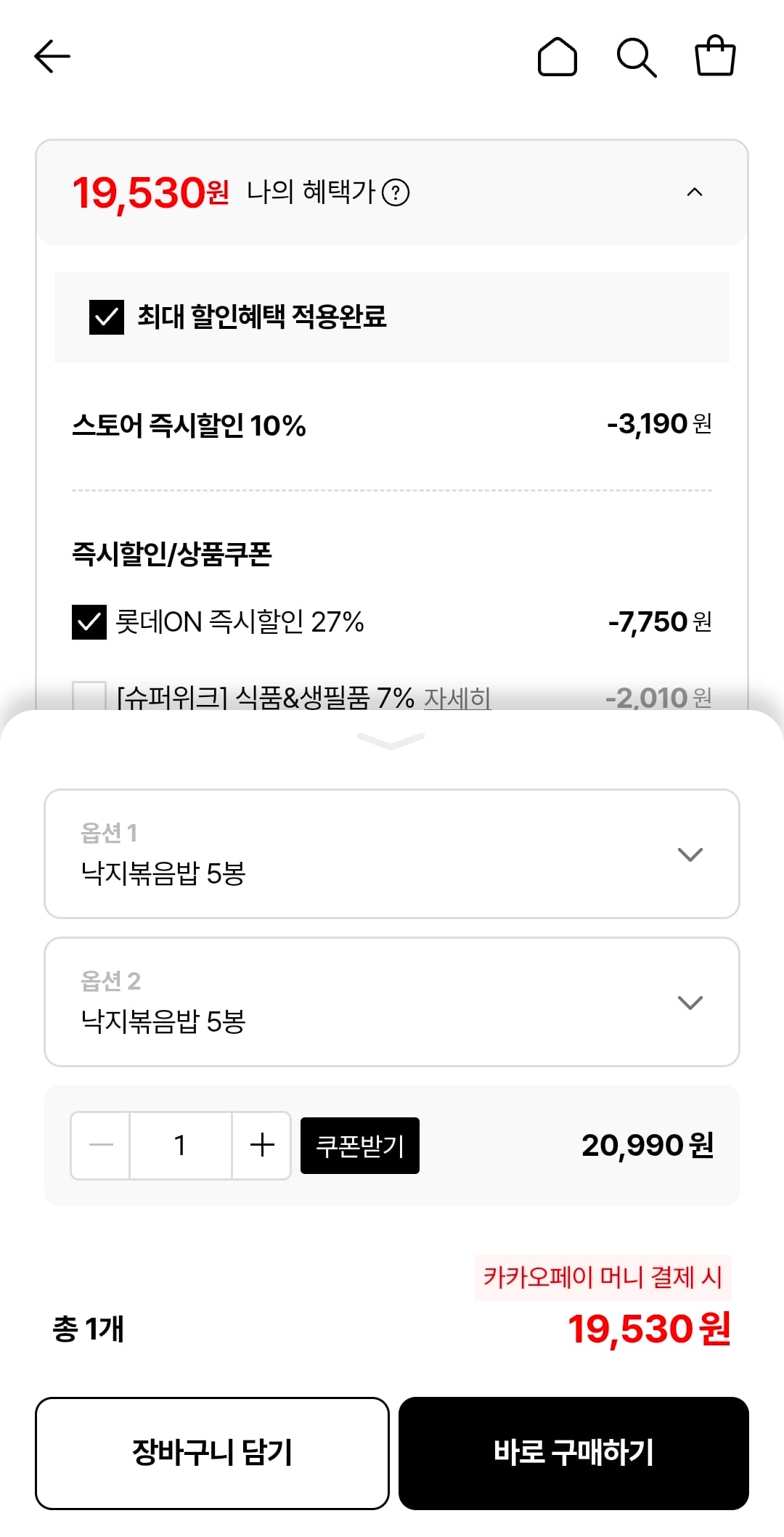Decrease quantity with the minus icon
784x1537 pixels.
pos(99,1145)
